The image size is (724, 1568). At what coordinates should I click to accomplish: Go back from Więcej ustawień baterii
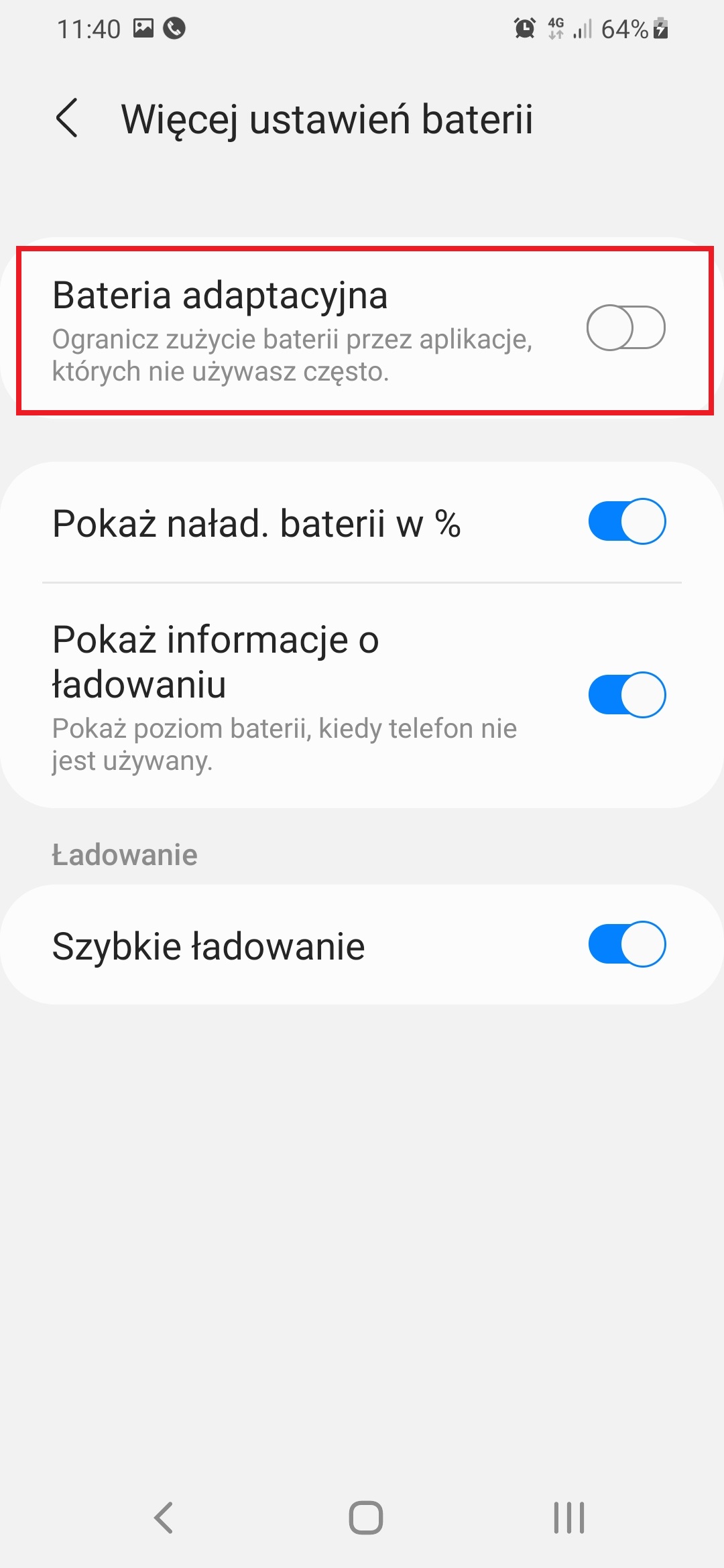coord(67,119)
